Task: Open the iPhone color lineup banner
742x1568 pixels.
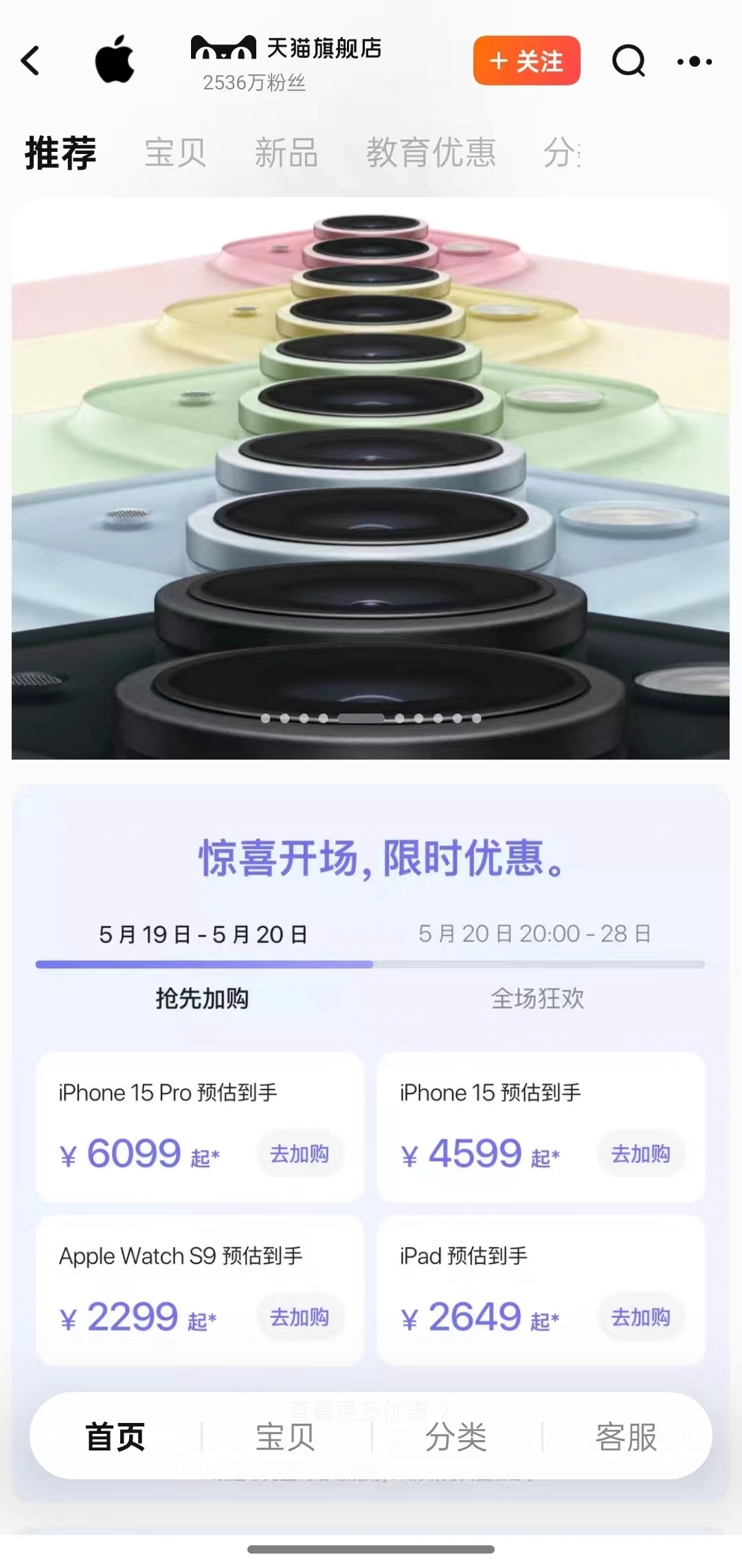Action: pyautogui.click(x=370, y=478)
